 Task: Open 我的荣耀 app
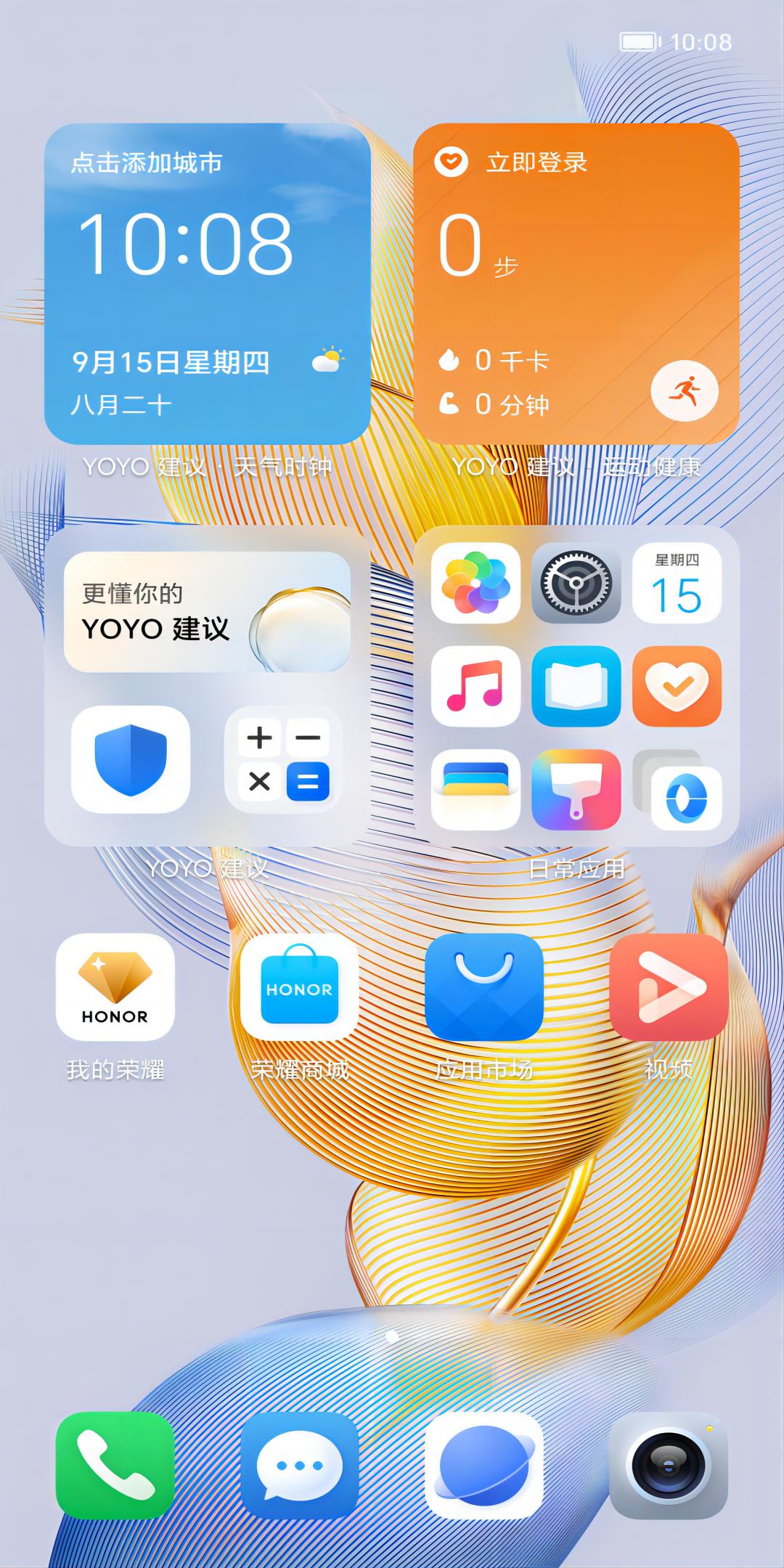point(115,987)
